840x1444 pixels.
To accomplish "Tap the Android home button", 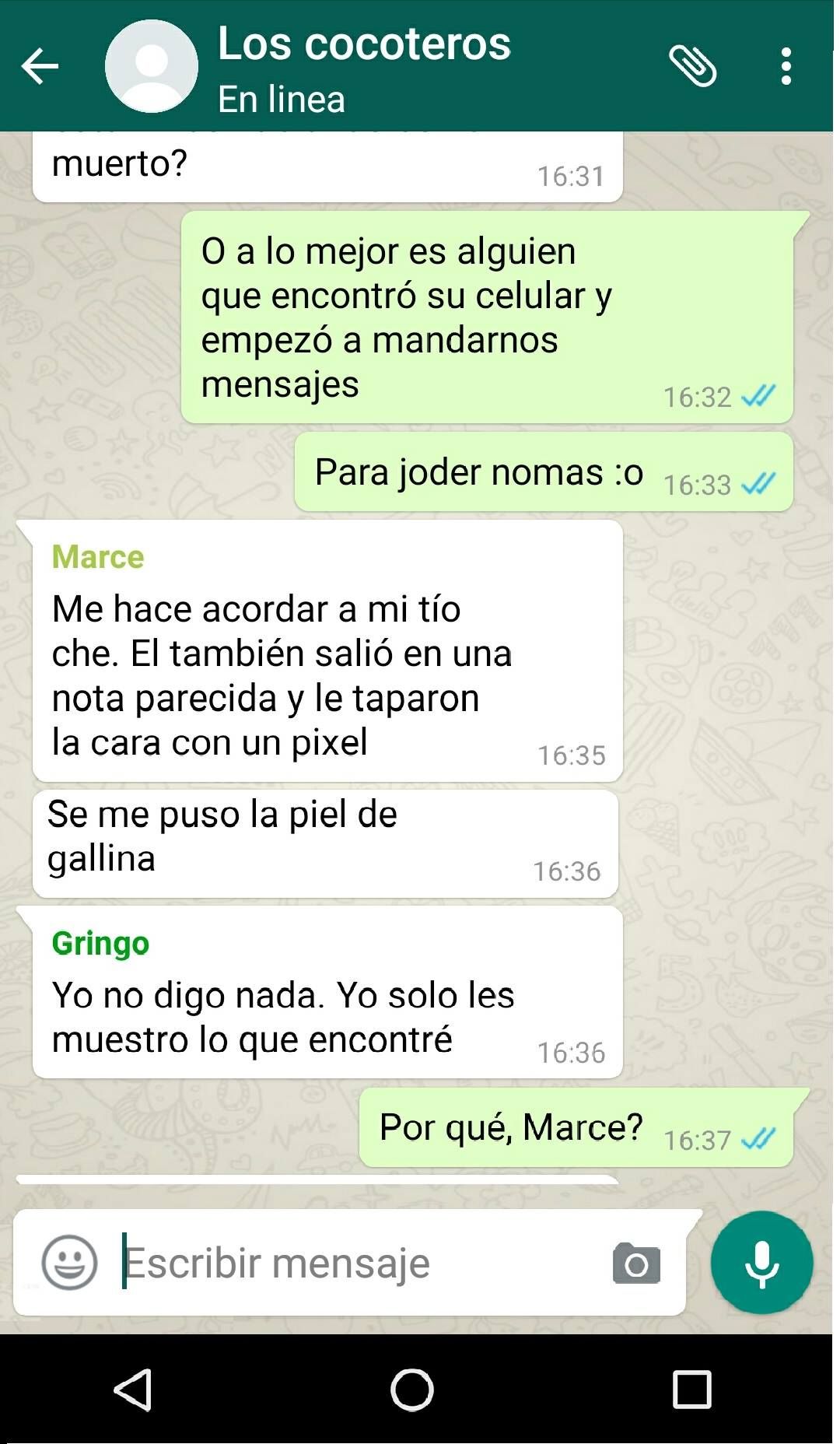I will pos(412,1389).
